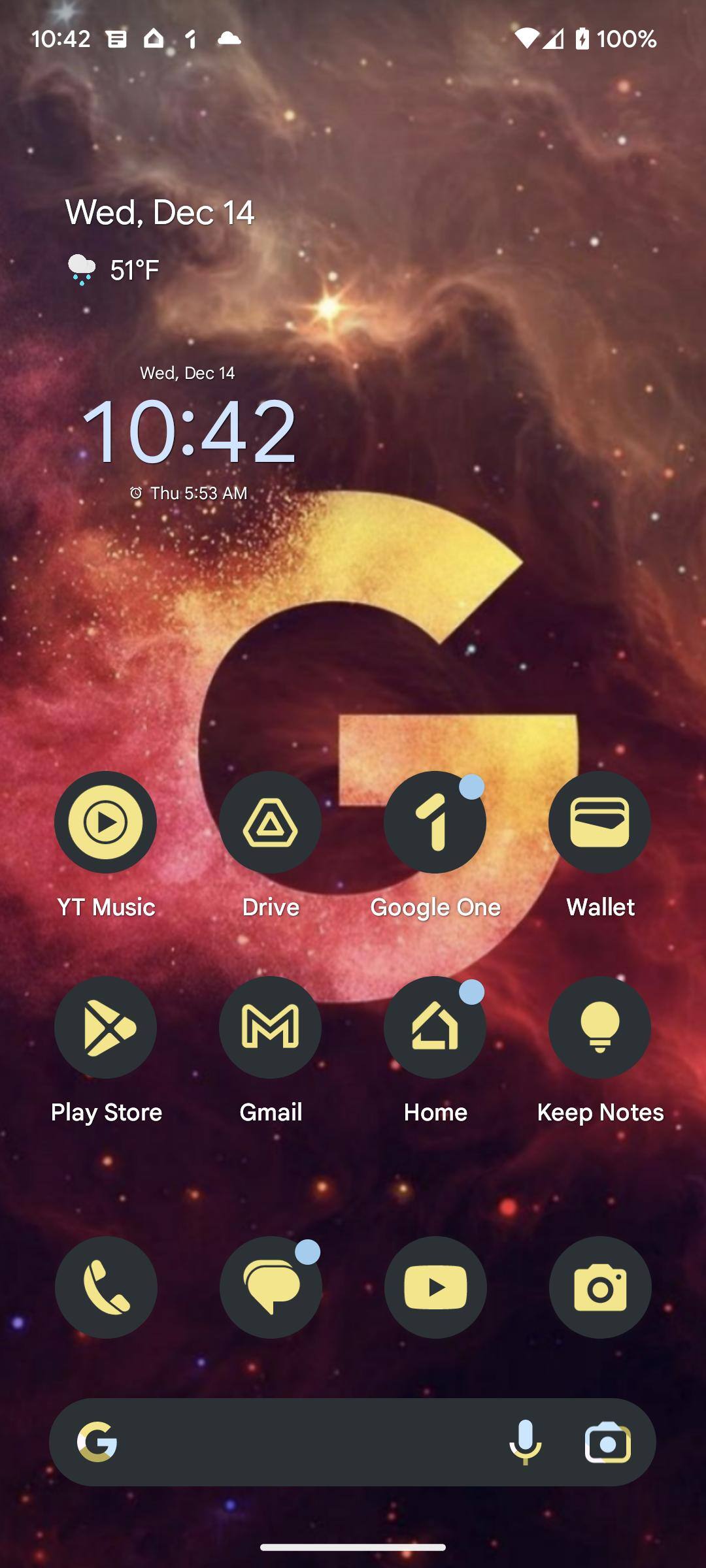Open the YT Music app
This screenshot has width=706, height=1568.
105,822
